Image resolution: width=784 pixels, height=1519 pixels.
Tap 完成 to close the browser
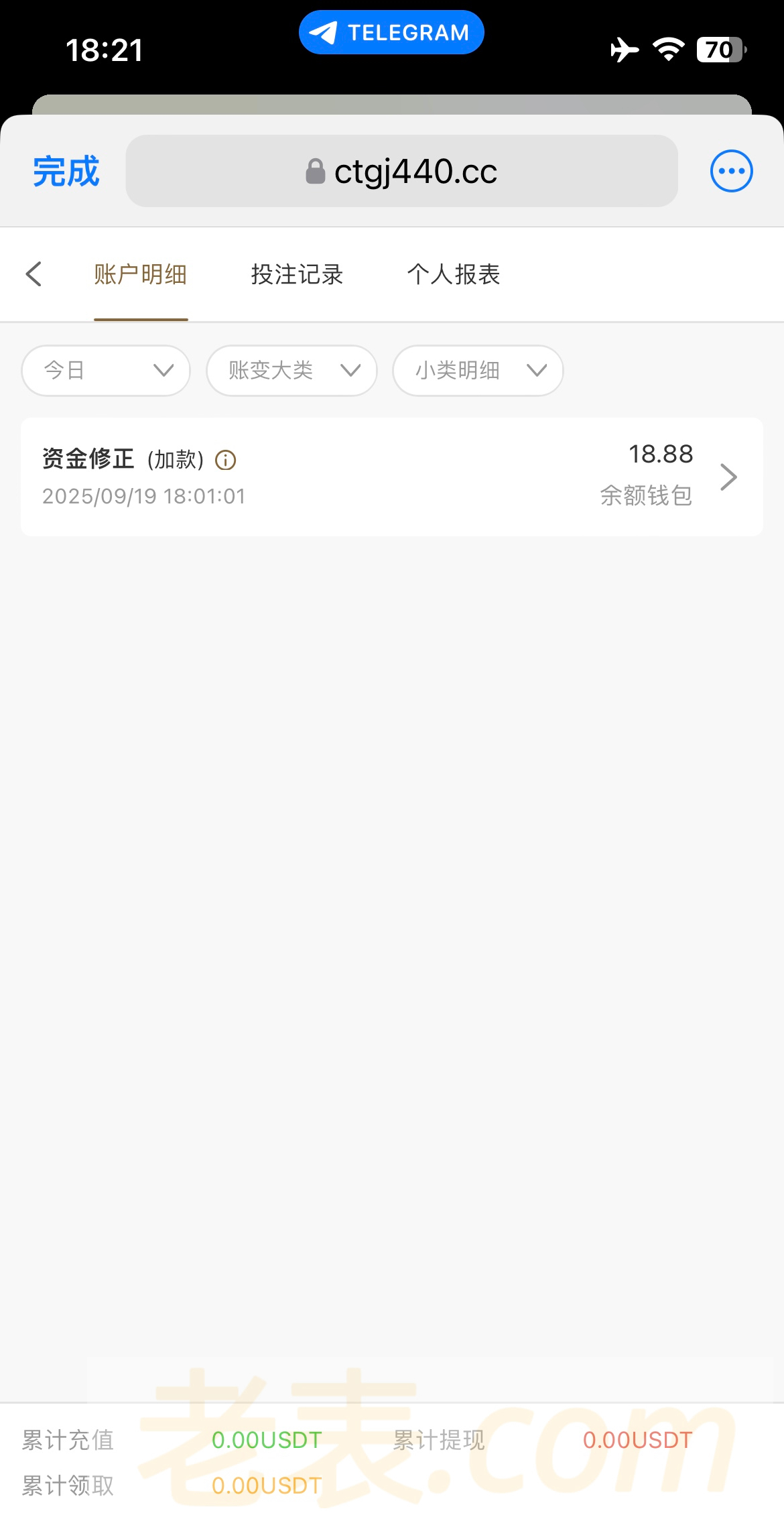[66, 172]
